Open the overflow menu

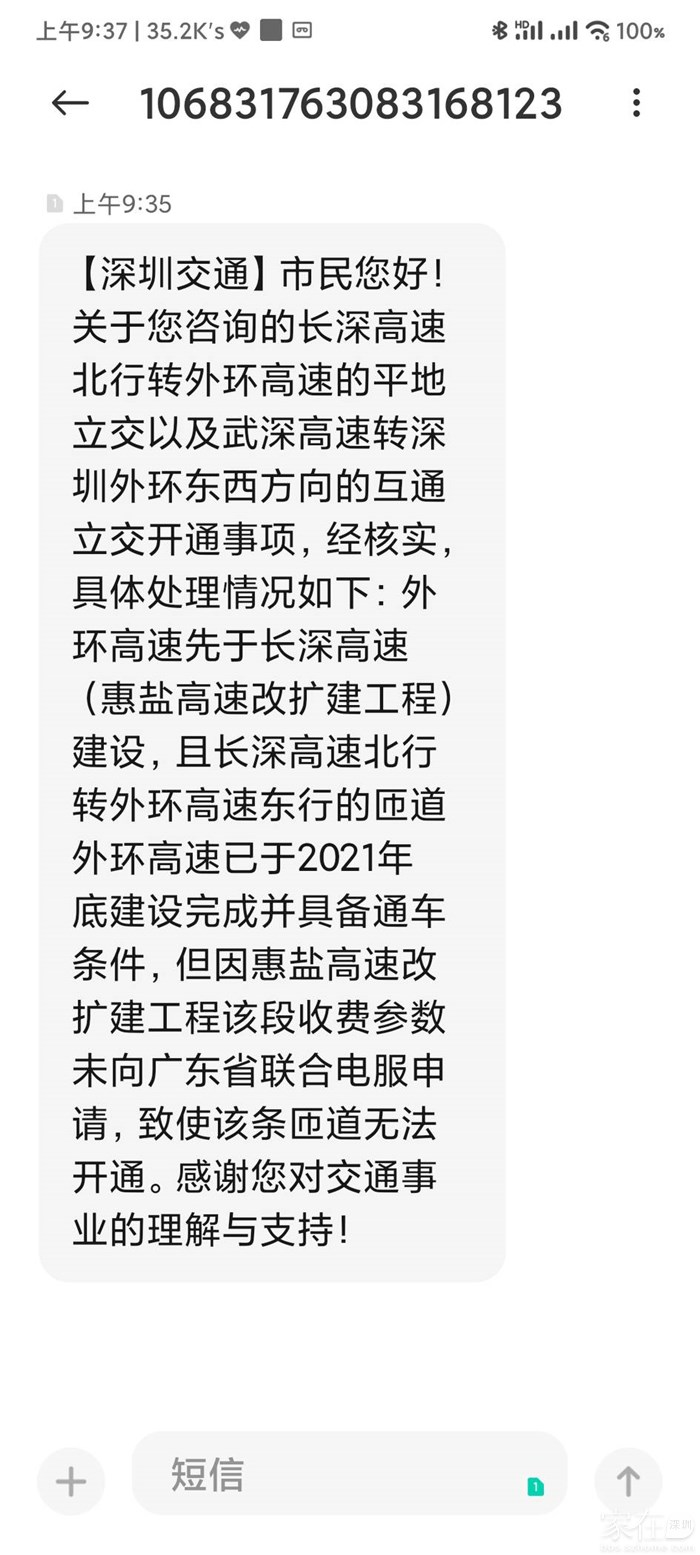(636, 102)
